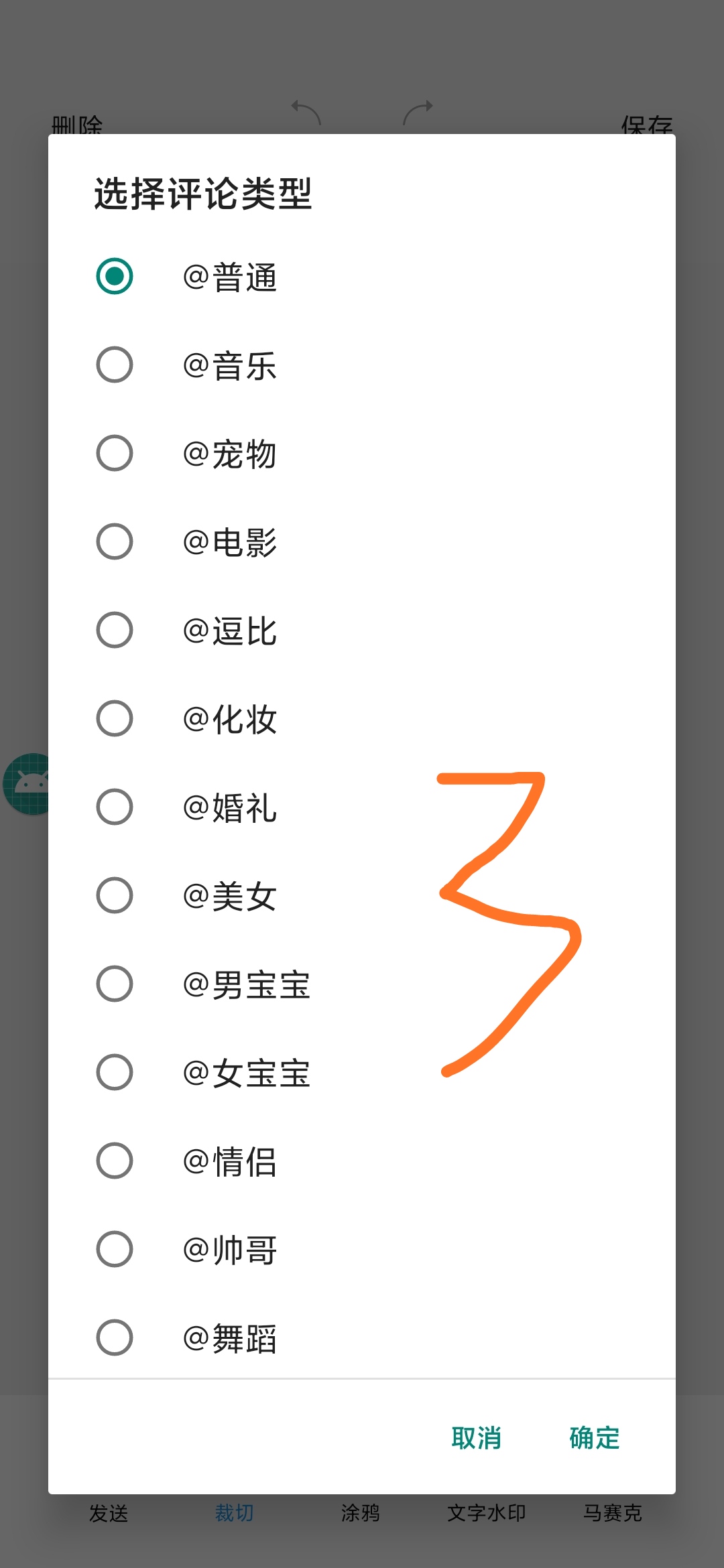The image size is (724, 1568).
Task: Choose the @音乐 option
Action: pos(115,365)
